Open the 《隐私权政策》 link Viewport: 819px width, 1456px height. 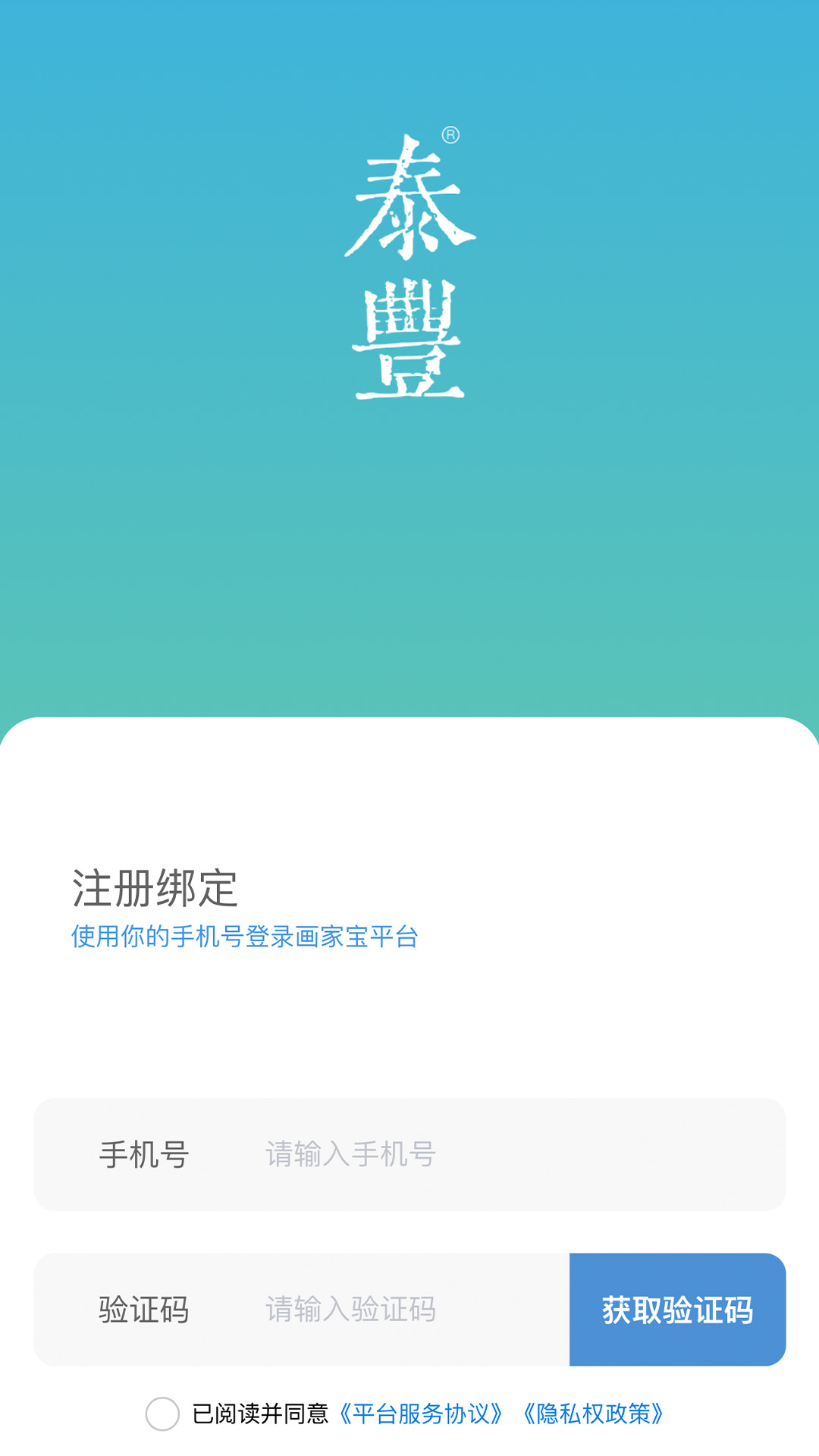point(593,1414)
